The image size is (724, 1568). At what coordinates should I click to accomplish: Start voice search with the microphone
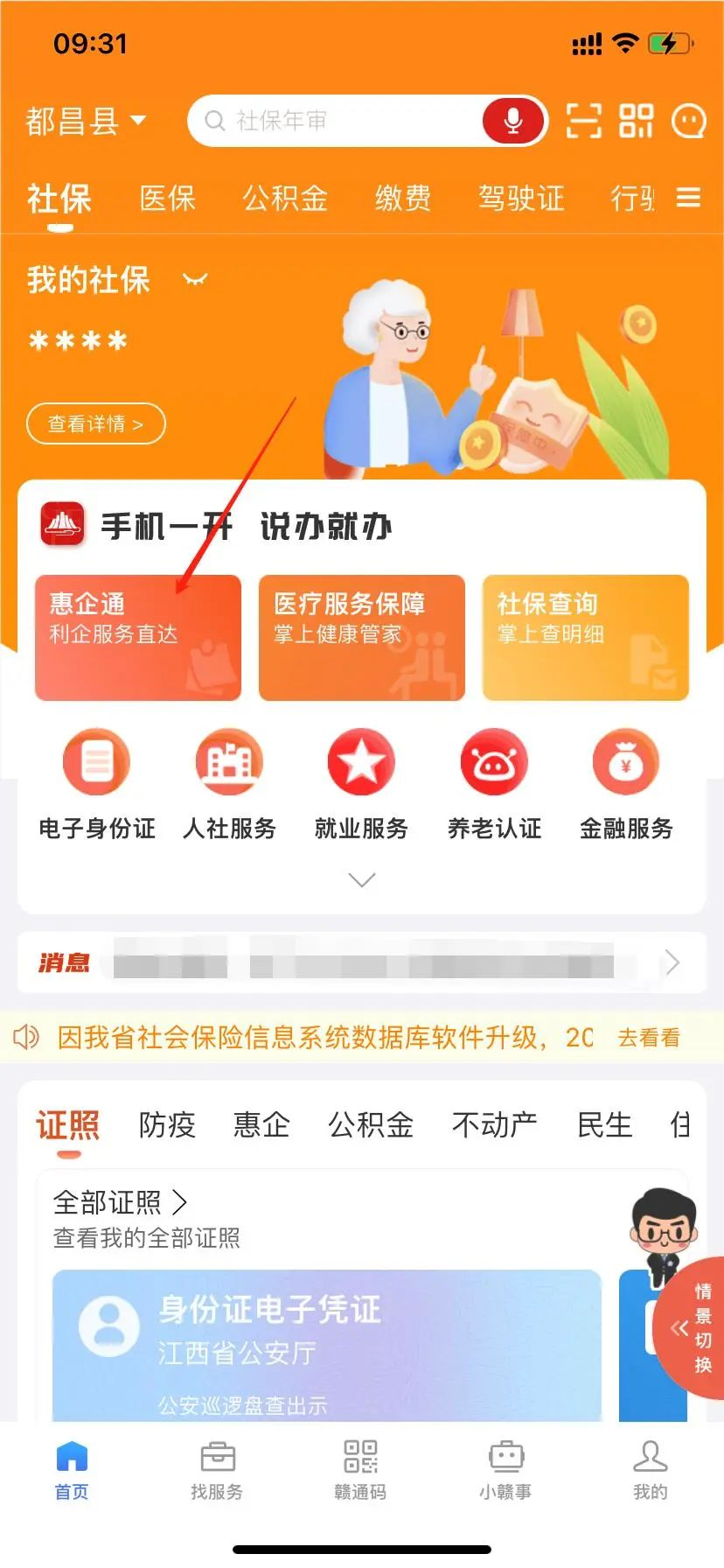513,121
